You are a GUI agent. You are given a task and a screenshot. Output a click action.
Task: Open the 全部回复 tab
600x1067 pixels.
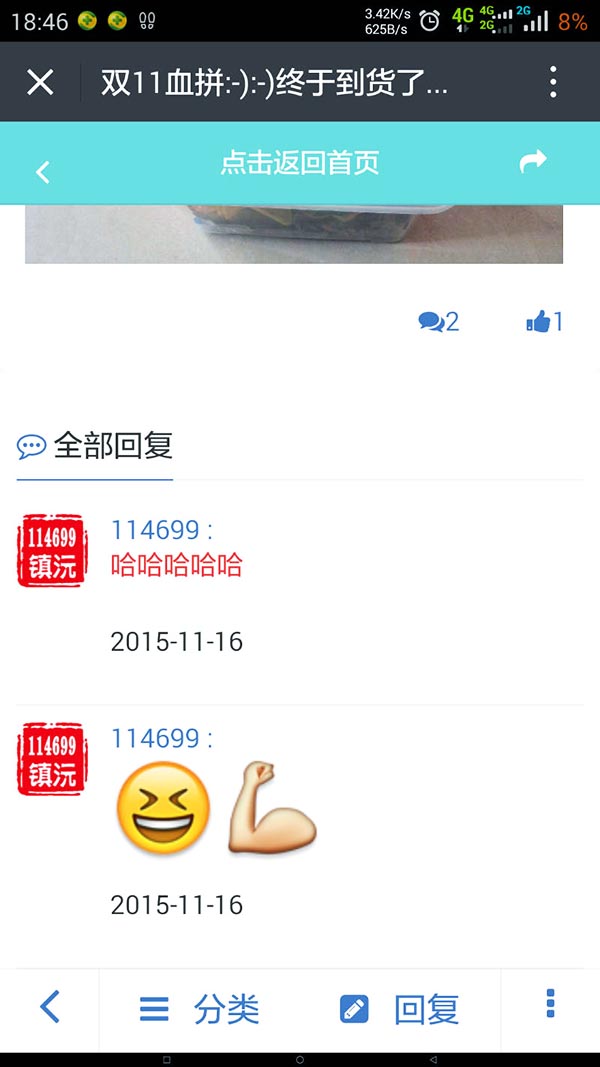(x=95, y=446)
